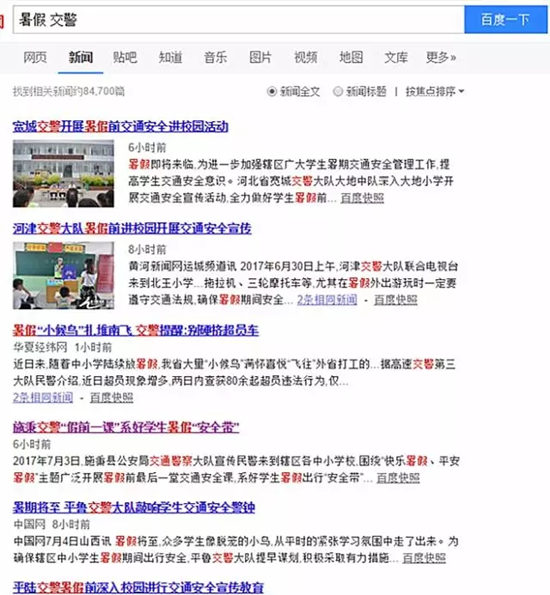Switch to the 网页 tab
The image size is (550, 595).
pyautogui.click(x=35, y=57)
